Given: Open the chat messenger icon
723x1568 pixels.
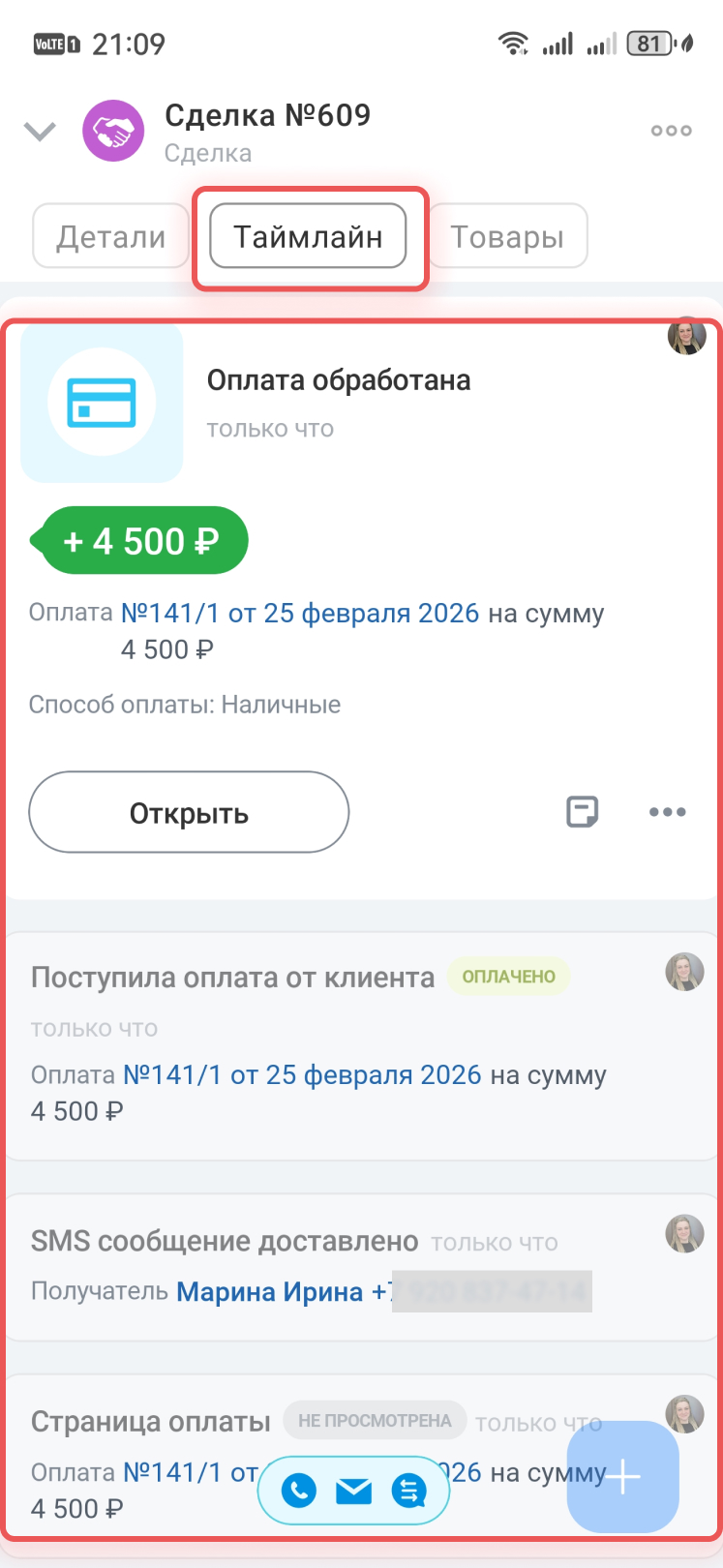Looking at the screenshot, I should pos(409,1492).
